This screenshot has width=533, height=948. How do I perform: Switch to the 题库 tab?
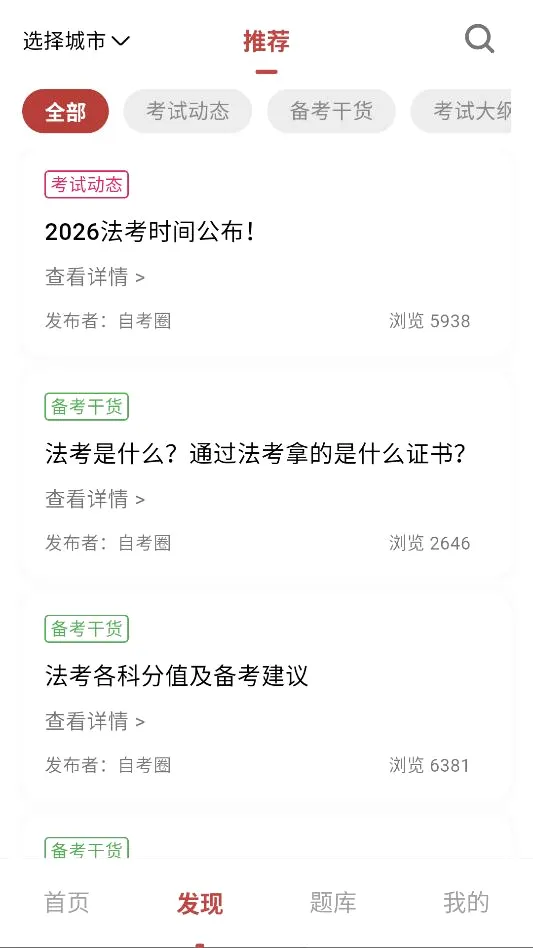point(333,903)
